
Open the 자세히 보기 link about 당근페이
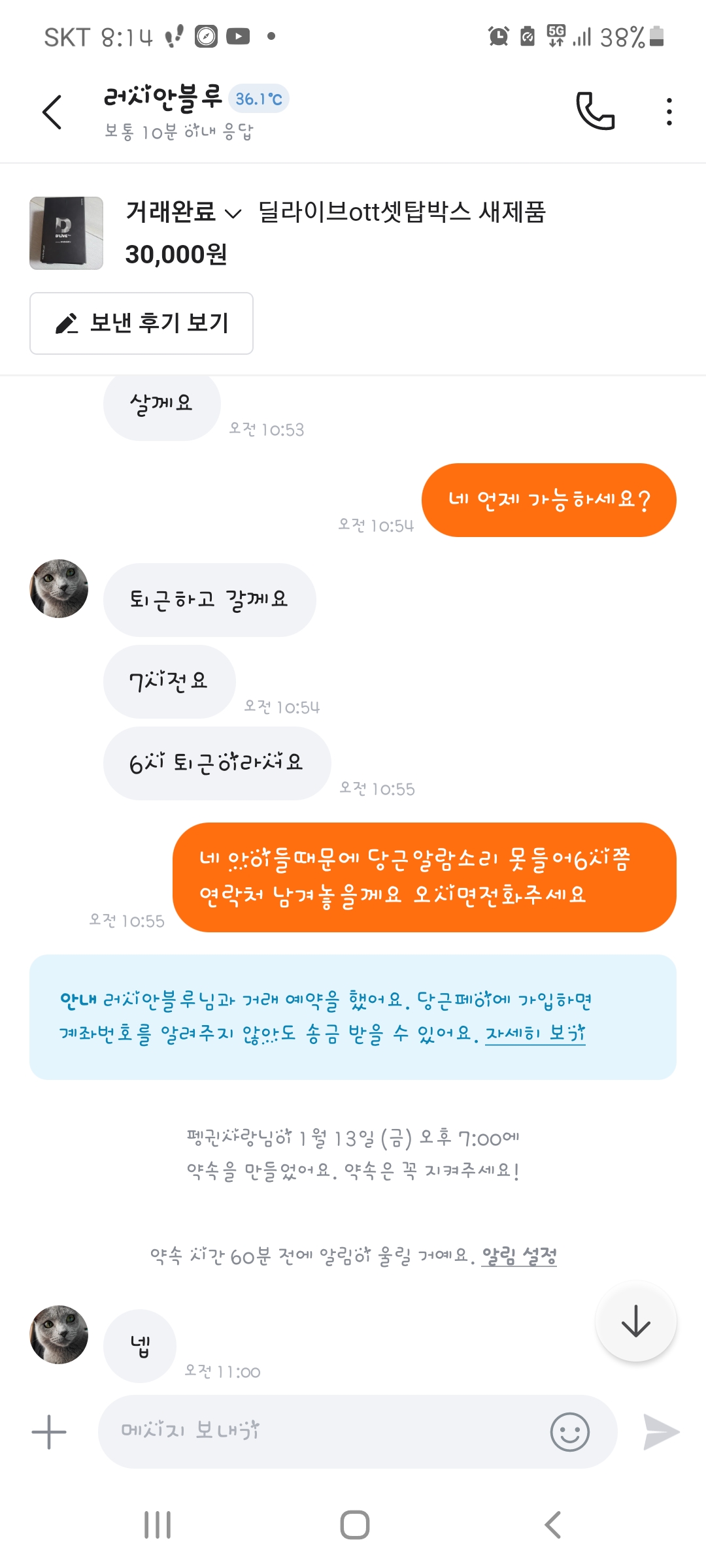[x=535, y=1034]
